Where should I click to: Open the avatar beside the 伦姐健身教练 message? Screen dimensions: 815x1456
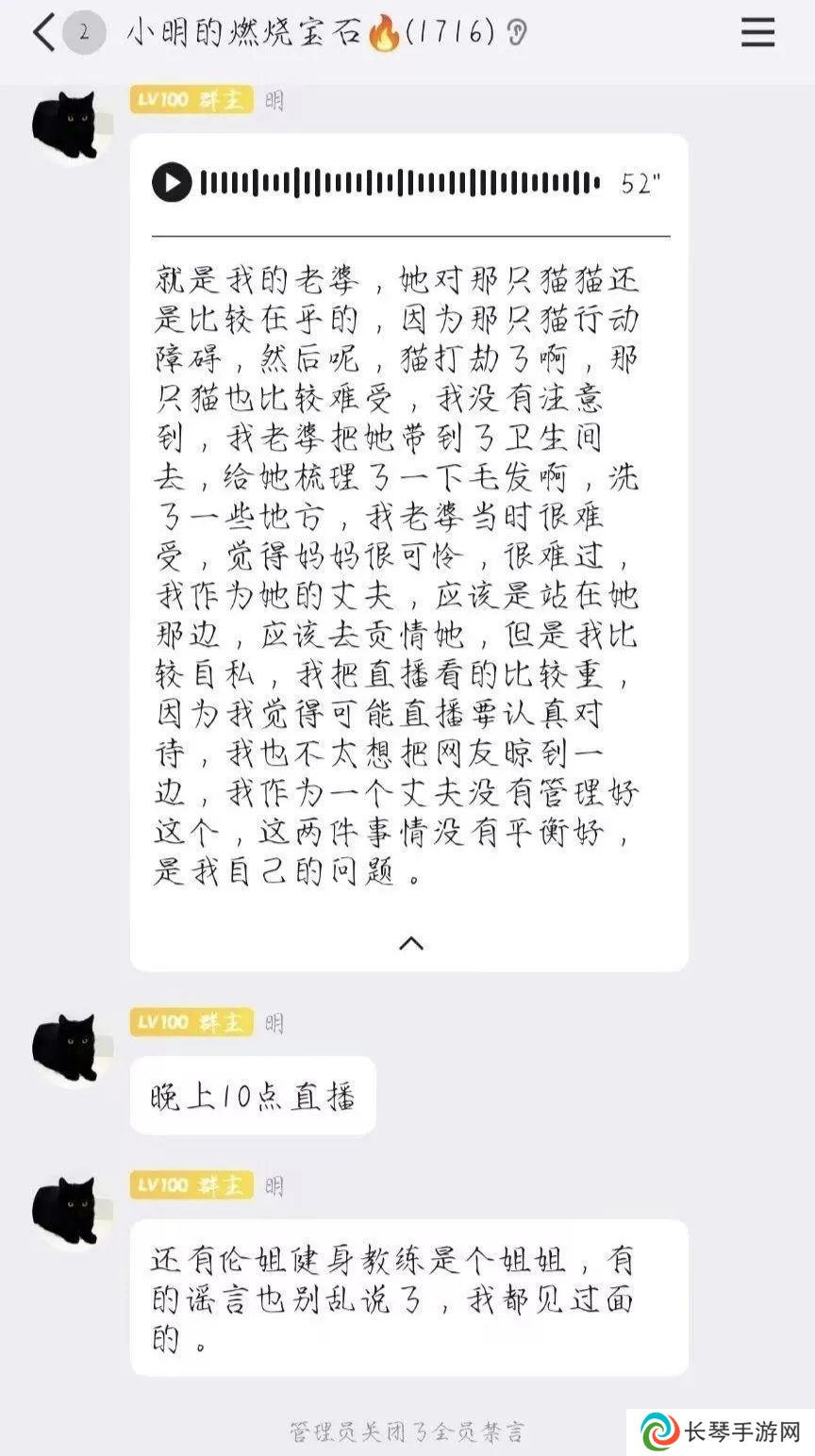(x=65, y=1211)
